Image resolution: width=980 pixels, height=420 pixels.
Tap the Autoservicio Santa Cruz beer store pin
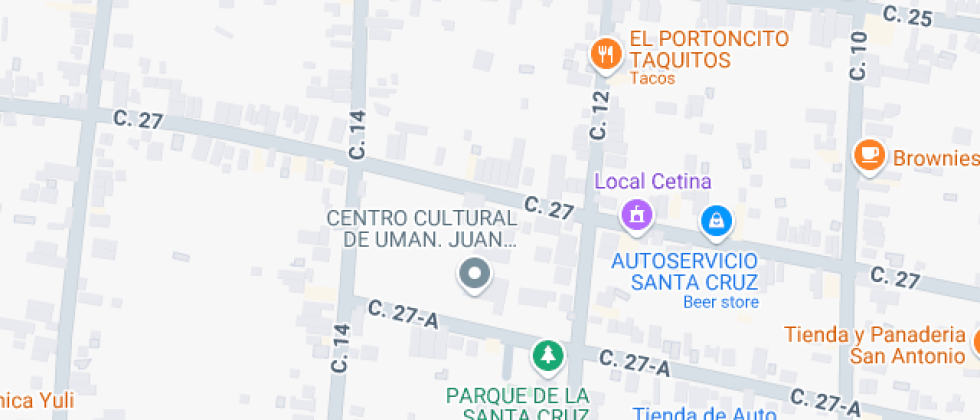716,221
